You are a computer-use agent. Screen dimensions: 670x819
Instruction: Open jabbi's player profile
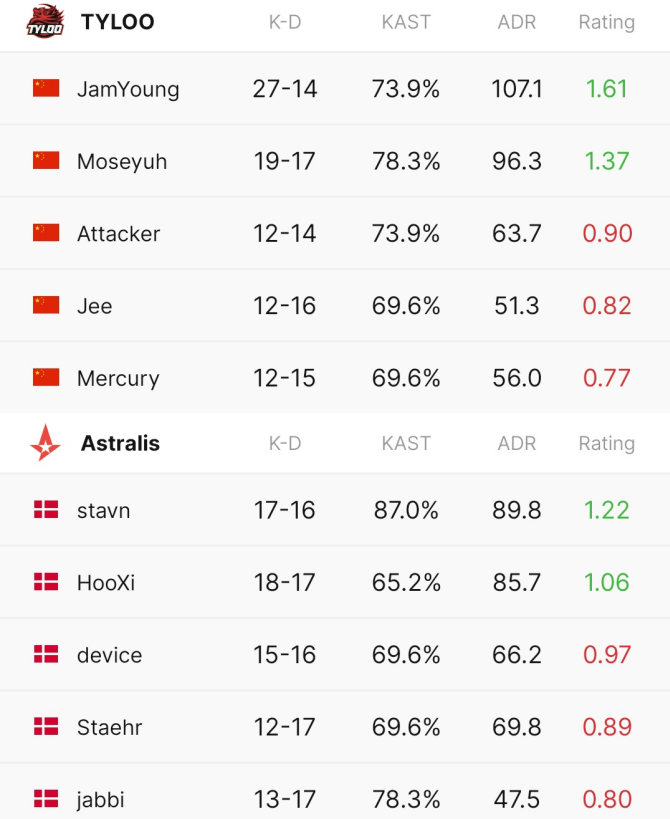tap(100, 799)
